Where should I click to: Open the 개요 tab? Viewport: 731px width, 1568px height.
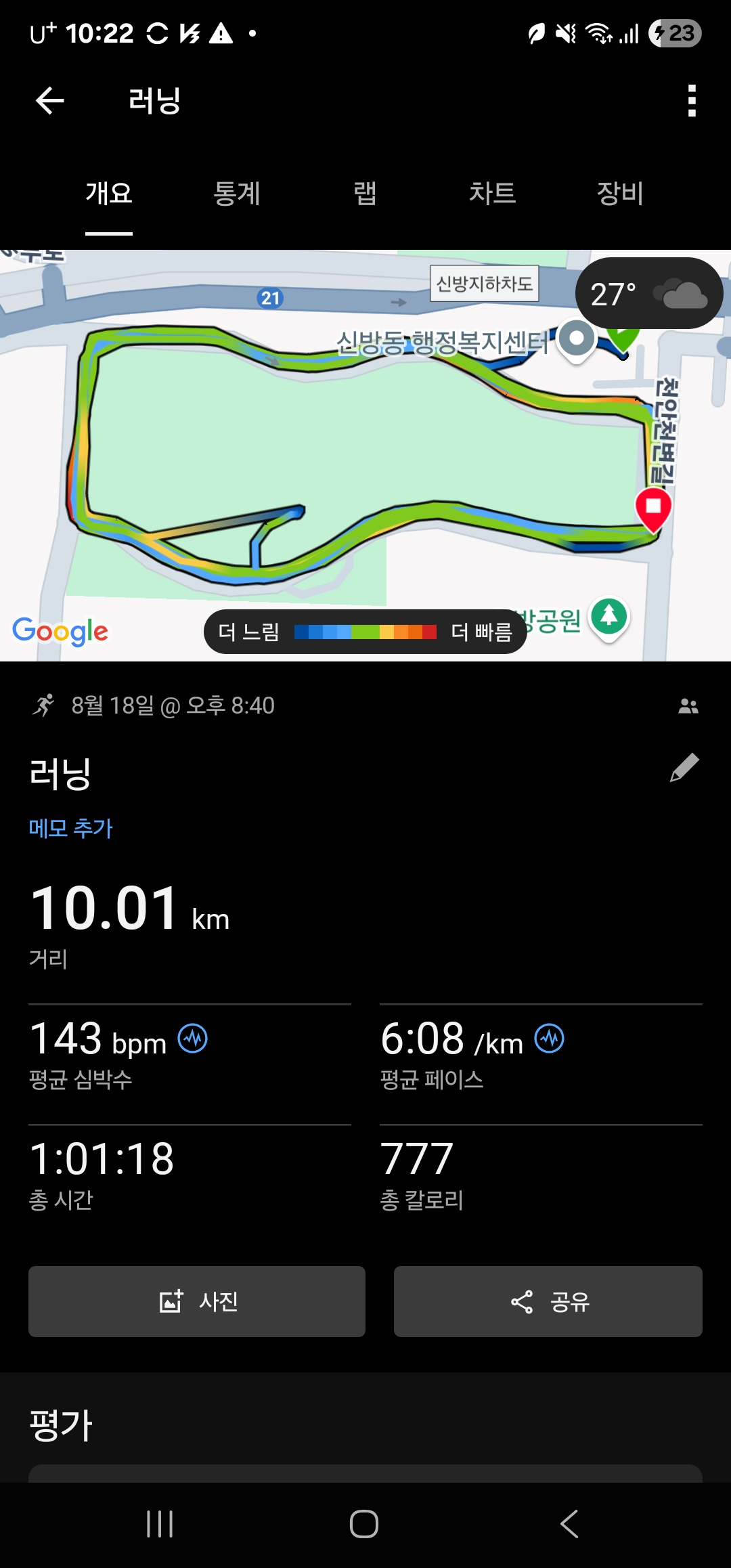[x=109, y=194]
